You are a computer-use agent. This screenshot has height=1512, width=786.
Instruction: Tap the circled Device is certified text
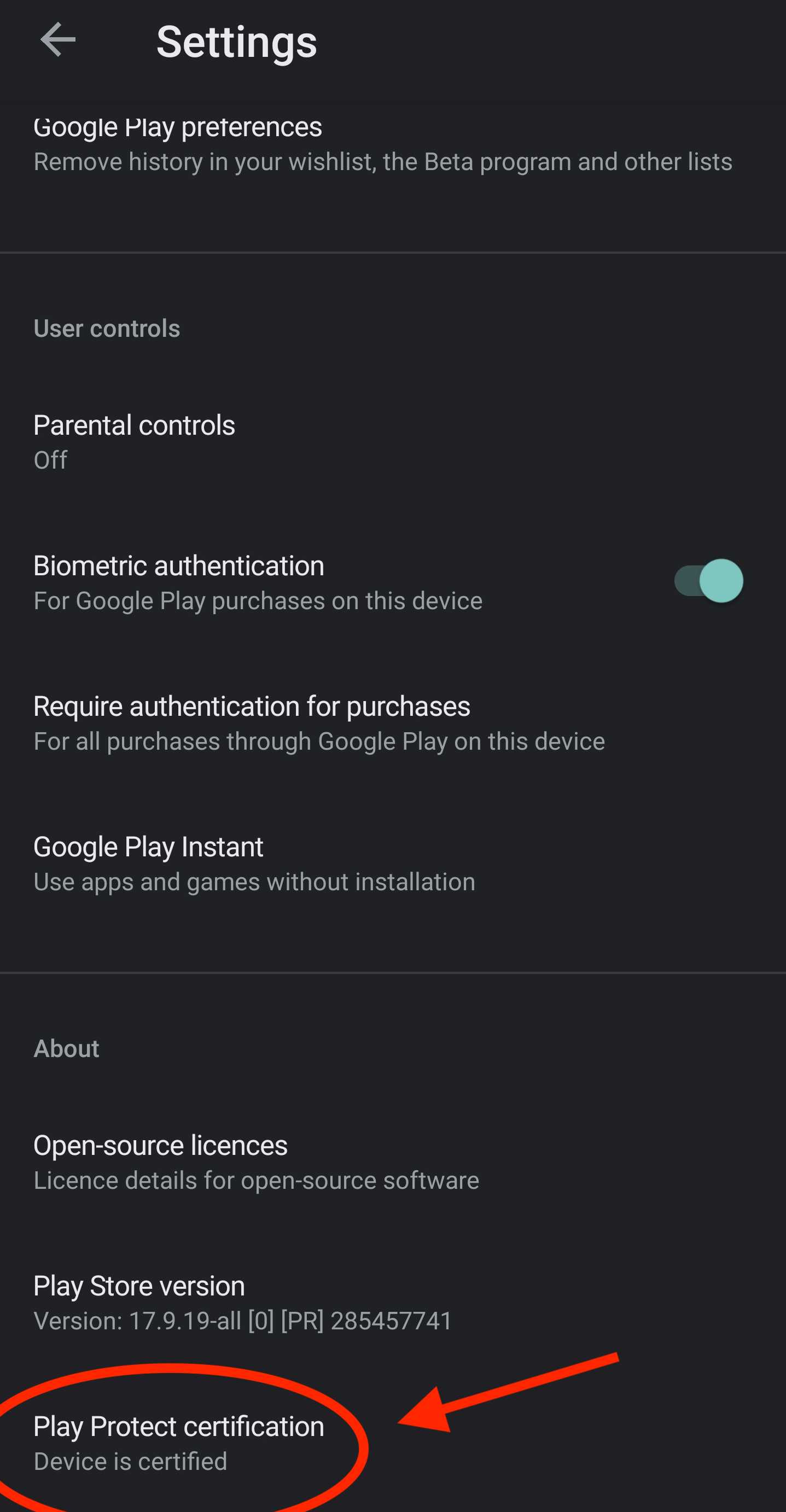pyautogui.click(x=130, y=1462)
